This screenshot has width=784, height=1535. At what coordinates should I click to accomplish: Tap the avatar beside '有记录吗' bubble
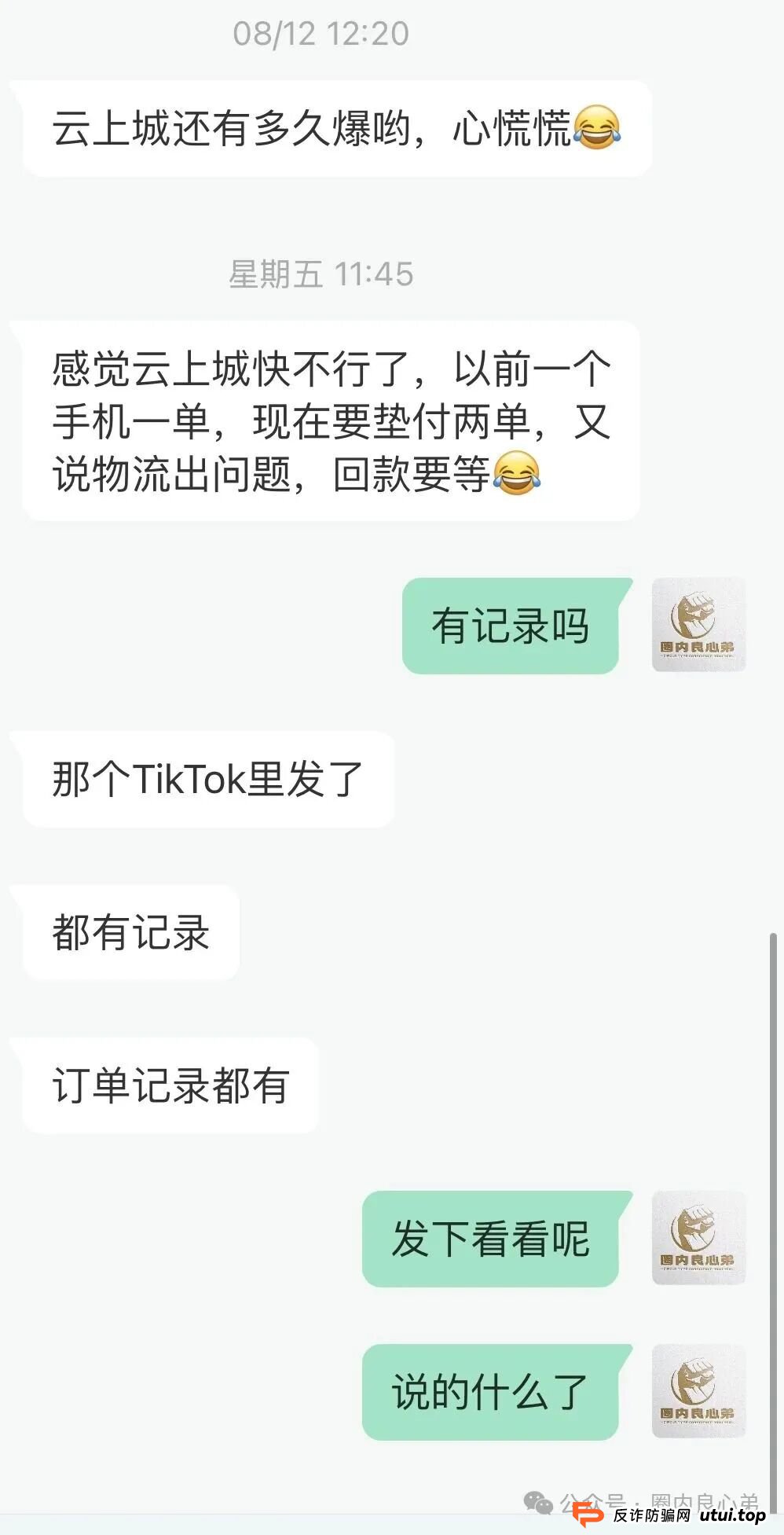pos(698,625)
